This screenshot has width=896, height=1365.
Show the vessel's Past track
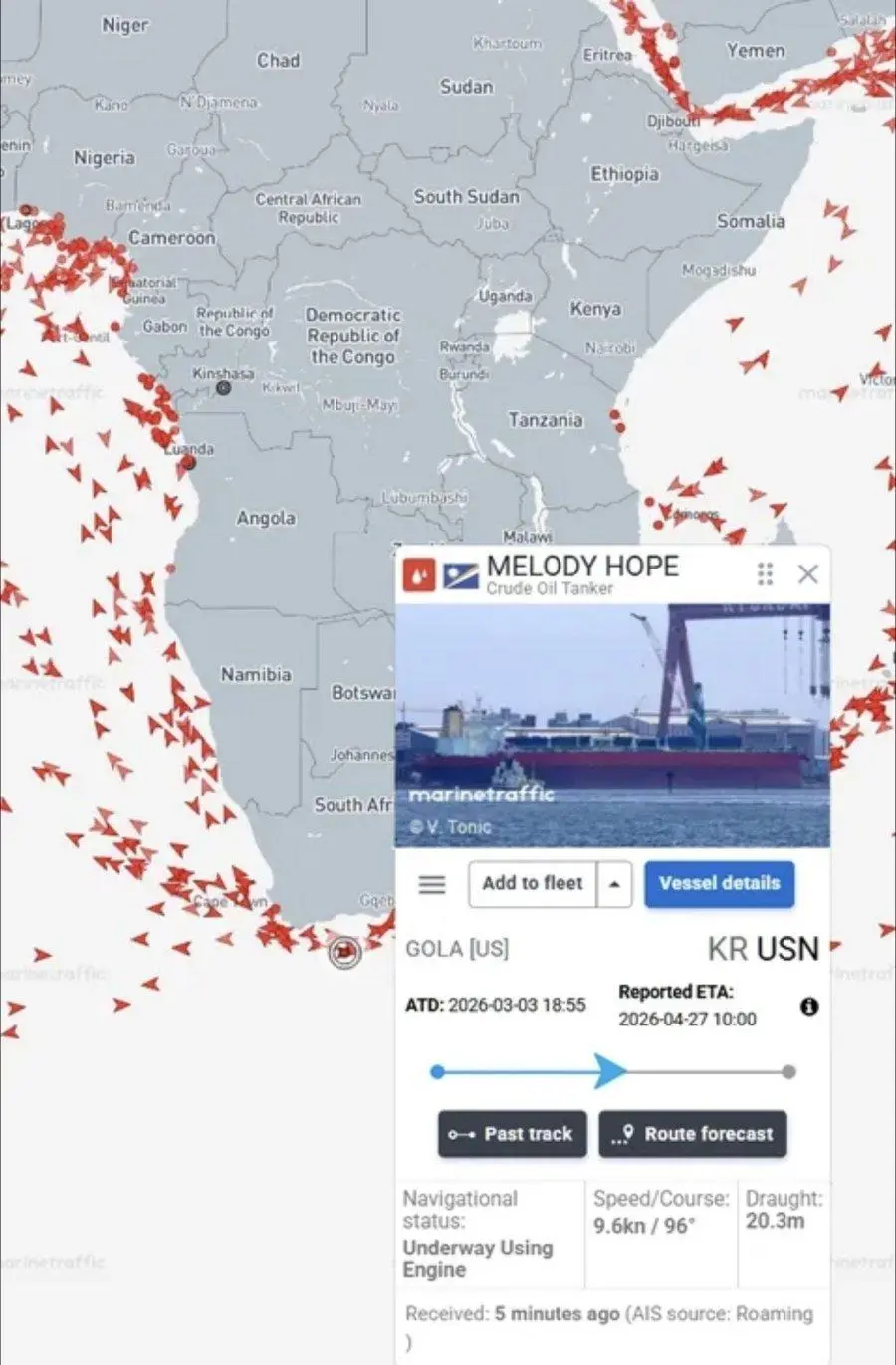(x=512, y=1134)
